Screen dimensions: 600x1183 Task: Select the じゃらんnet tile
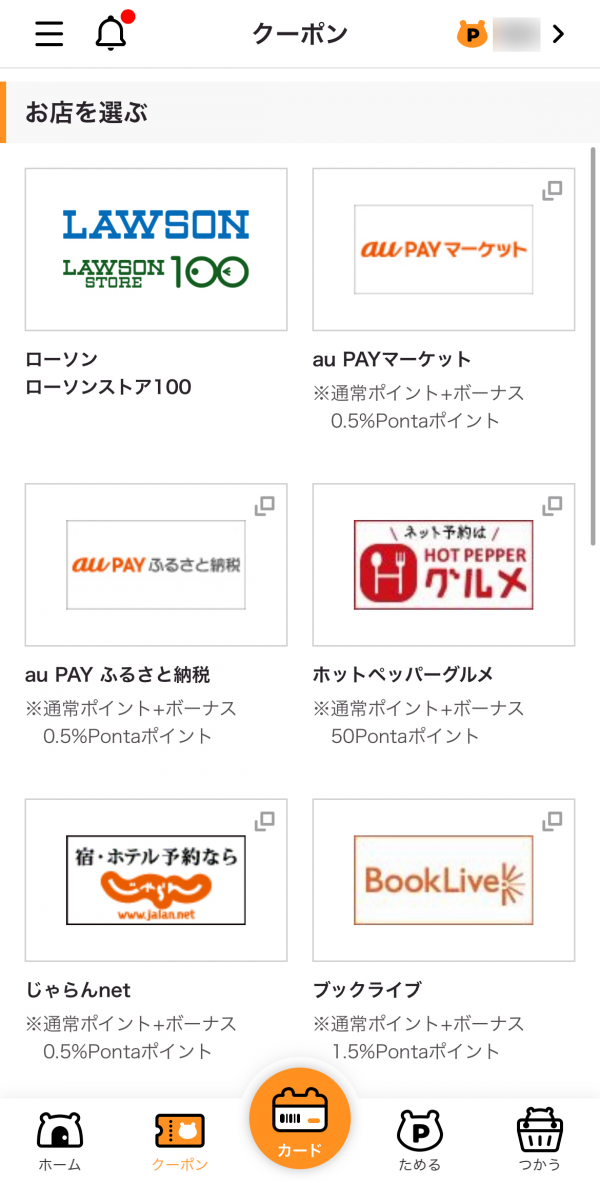pos(156,880)
